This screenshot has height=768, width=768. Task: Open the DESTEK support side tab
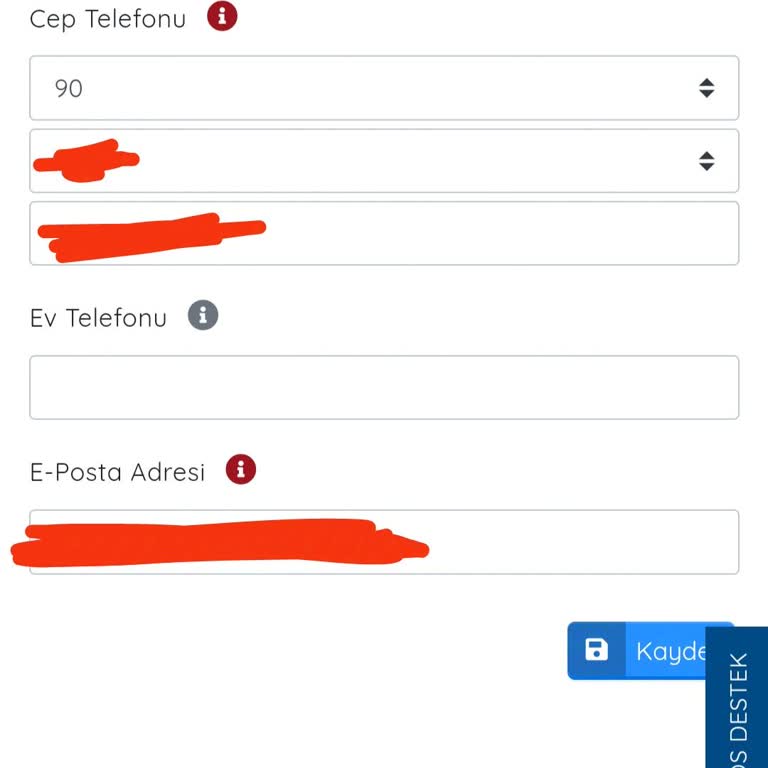point(738,700)
